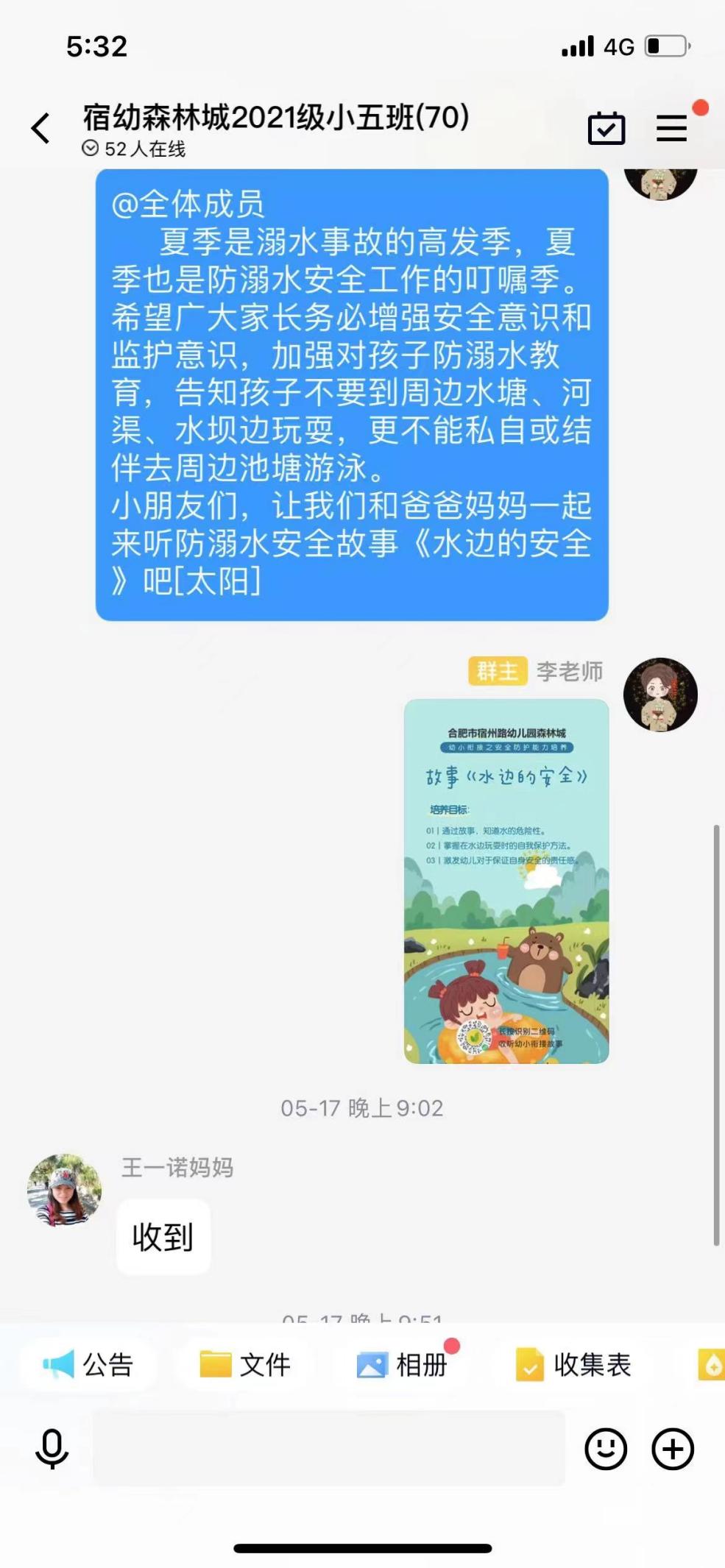This screenshot has height=1568, width=725.
Task: Open the 相册 album shortcut
Action: pyautogui.click(x=403, y=1365)
